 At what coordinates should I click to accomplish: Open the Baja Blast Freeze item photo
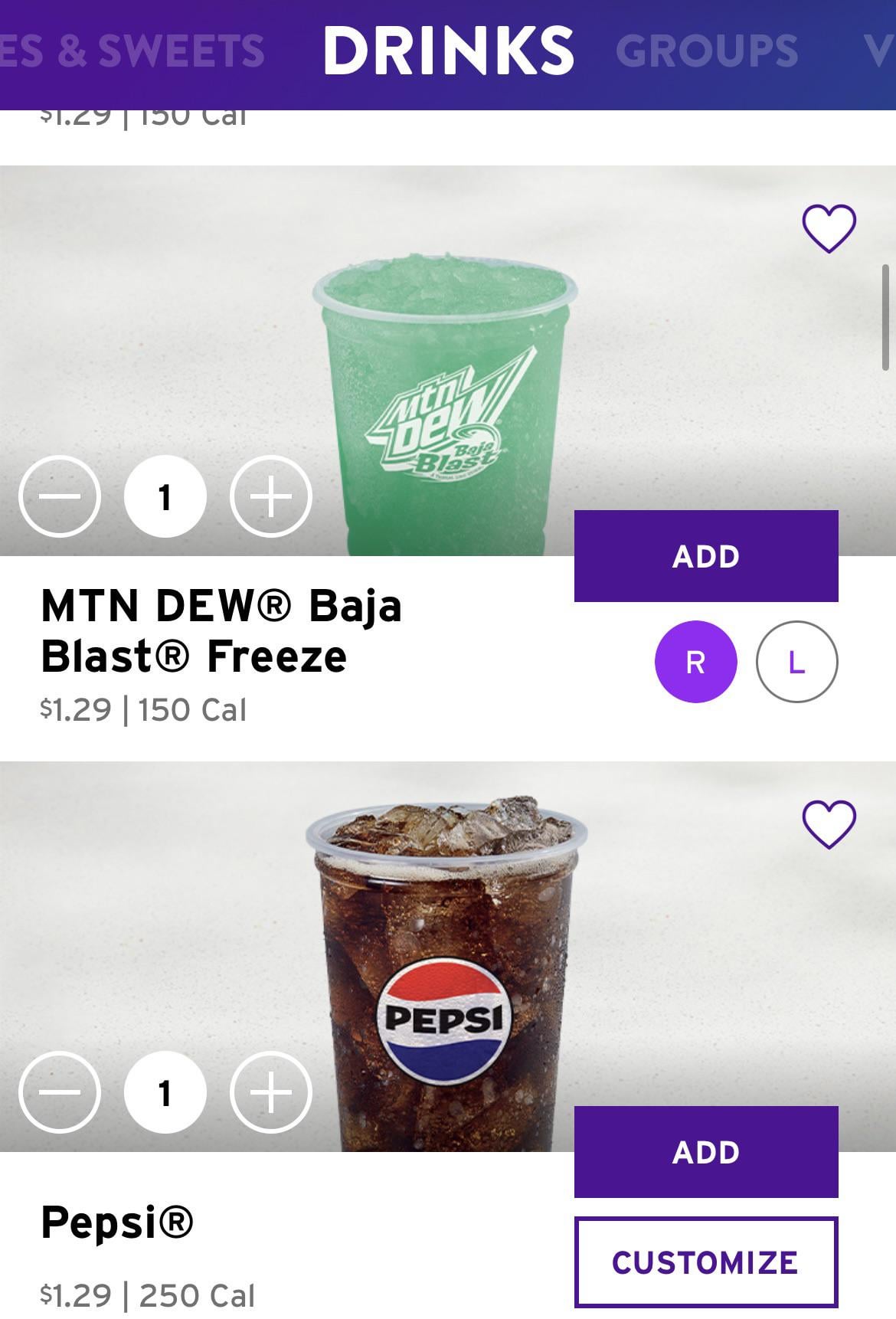[444, 368]
